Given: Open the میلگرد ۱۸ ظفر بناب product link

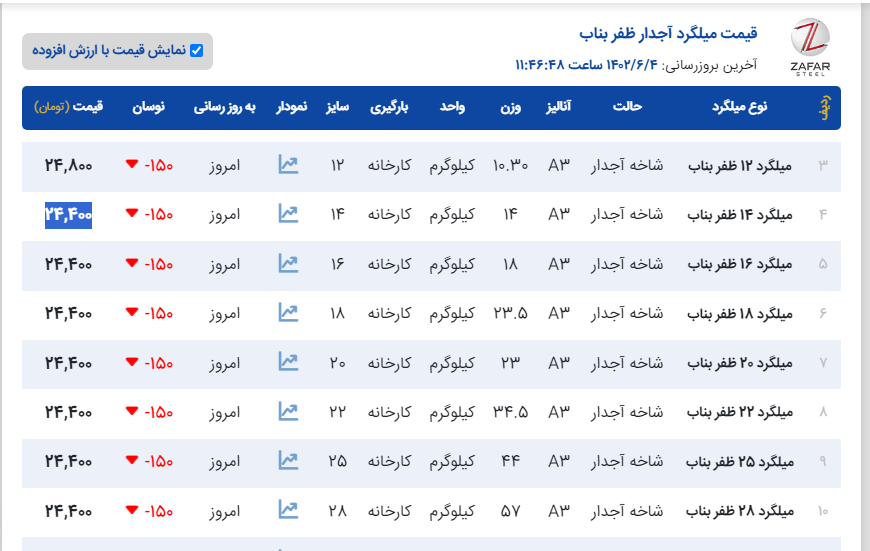Looking at the screenshot, I should (x=740, y=313).
